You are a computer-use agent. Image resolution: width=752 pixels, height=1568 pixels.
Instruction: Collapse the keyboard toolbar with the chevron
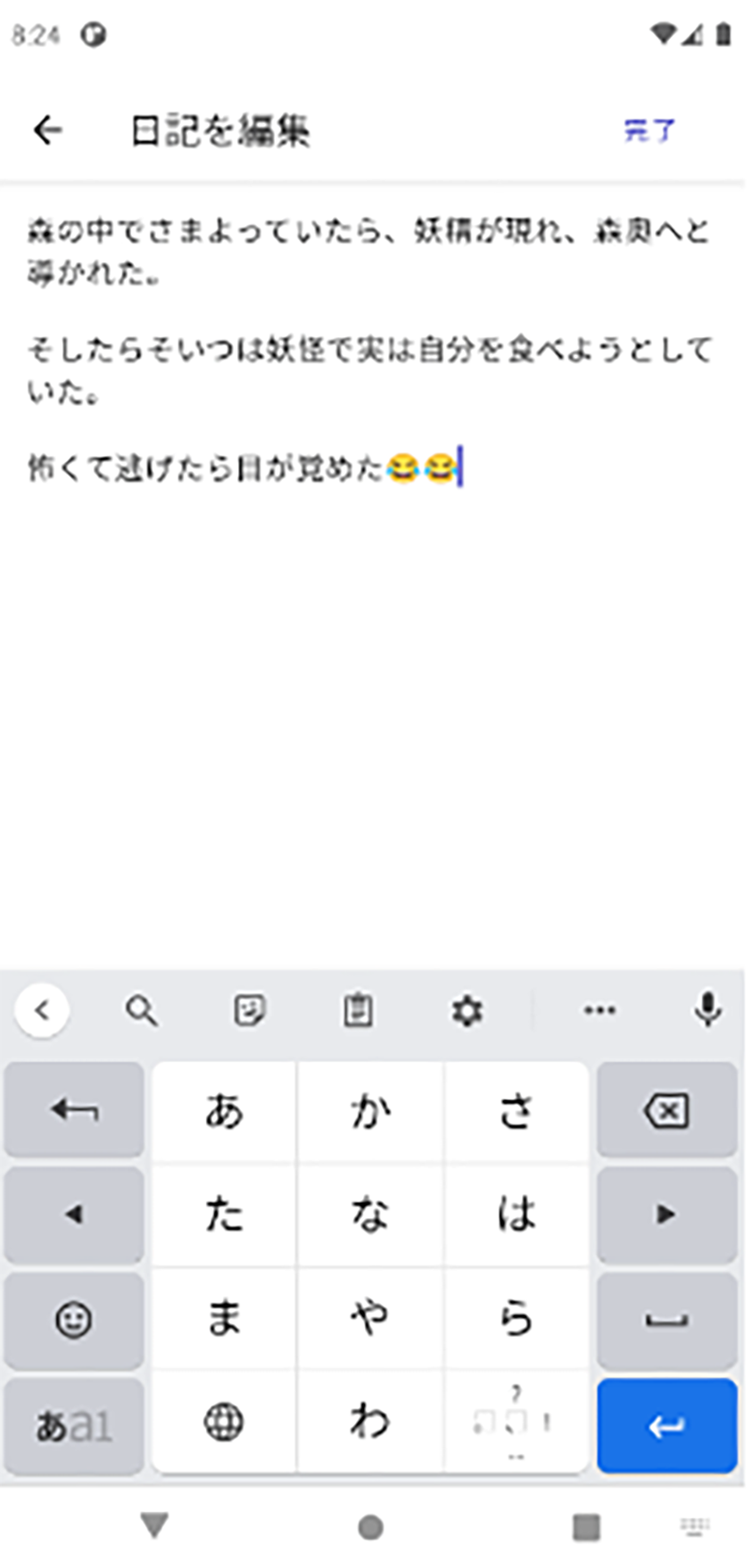coord(42,1010)
